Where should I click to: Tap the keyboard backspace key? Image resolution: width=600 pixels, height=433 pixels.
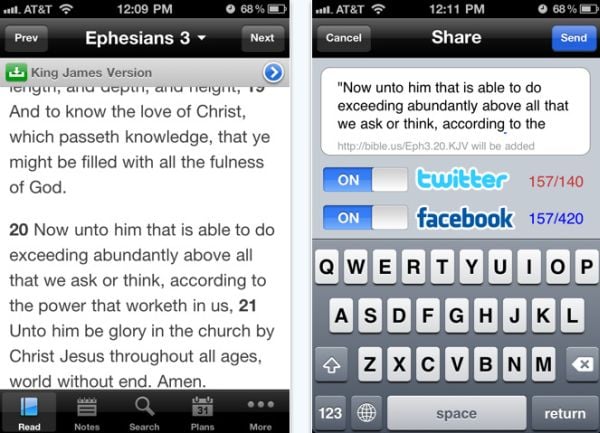point(576,365)
